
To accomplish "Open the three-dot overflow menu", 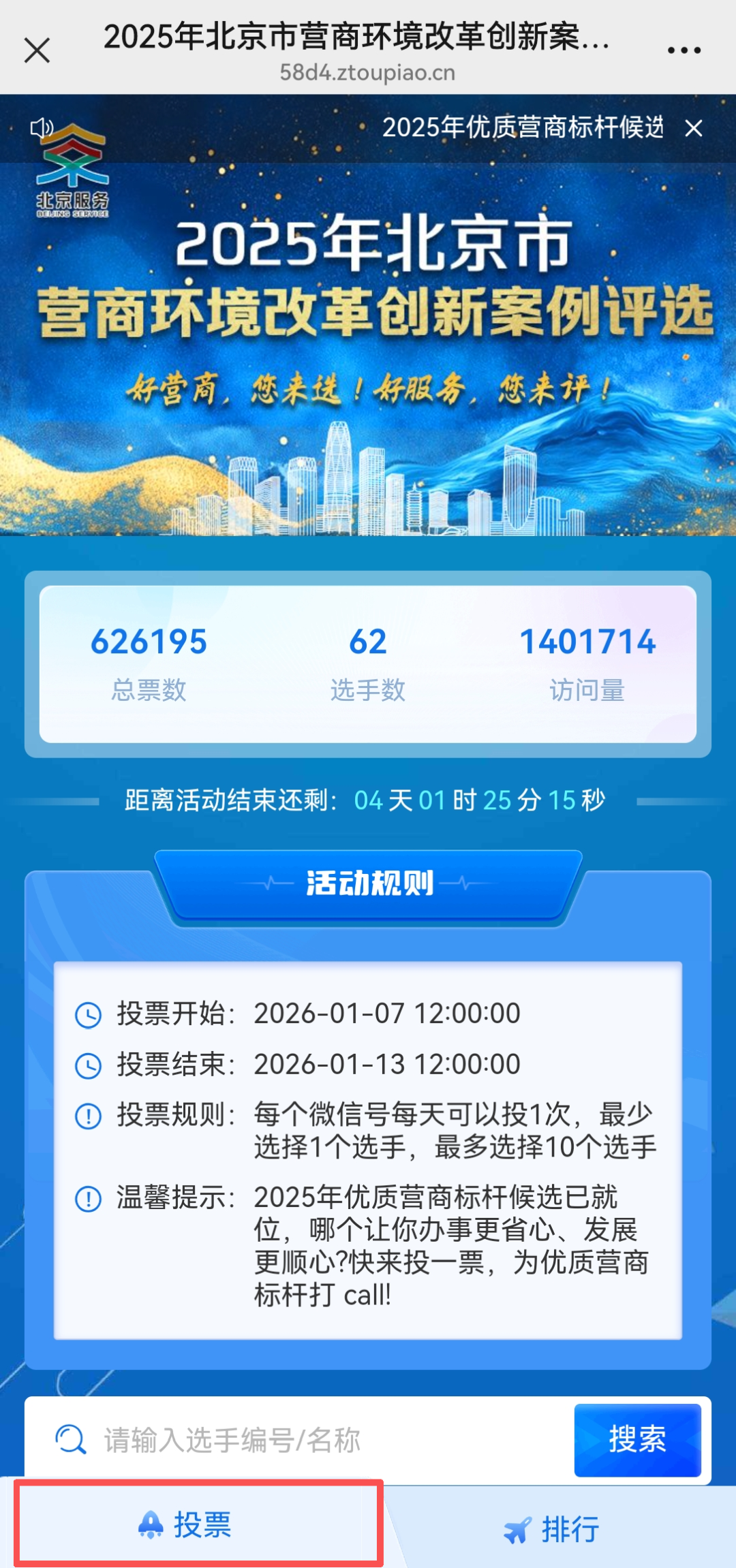I will pyautogui.click(x=684, y=50).
